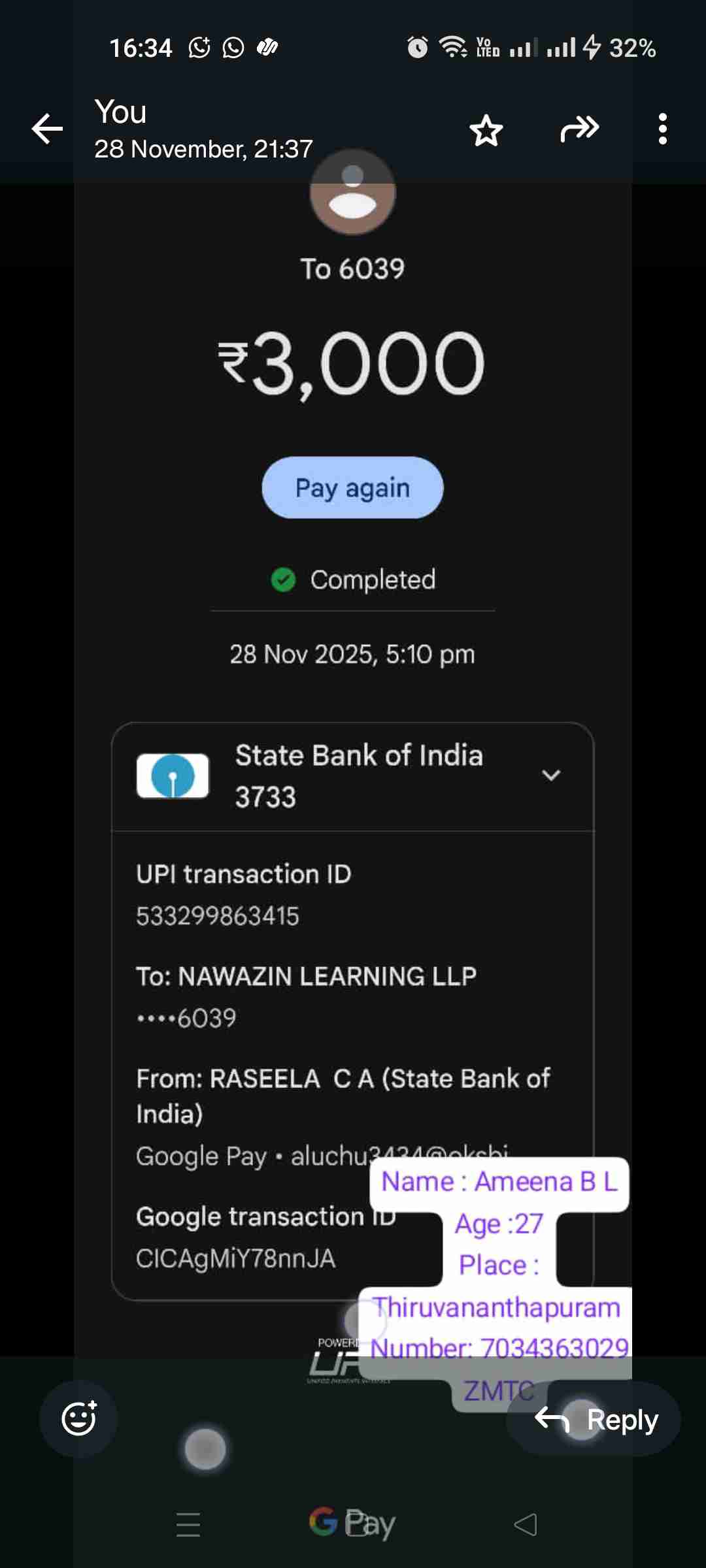Open the three-dot overflow menu

coord(662,129)
